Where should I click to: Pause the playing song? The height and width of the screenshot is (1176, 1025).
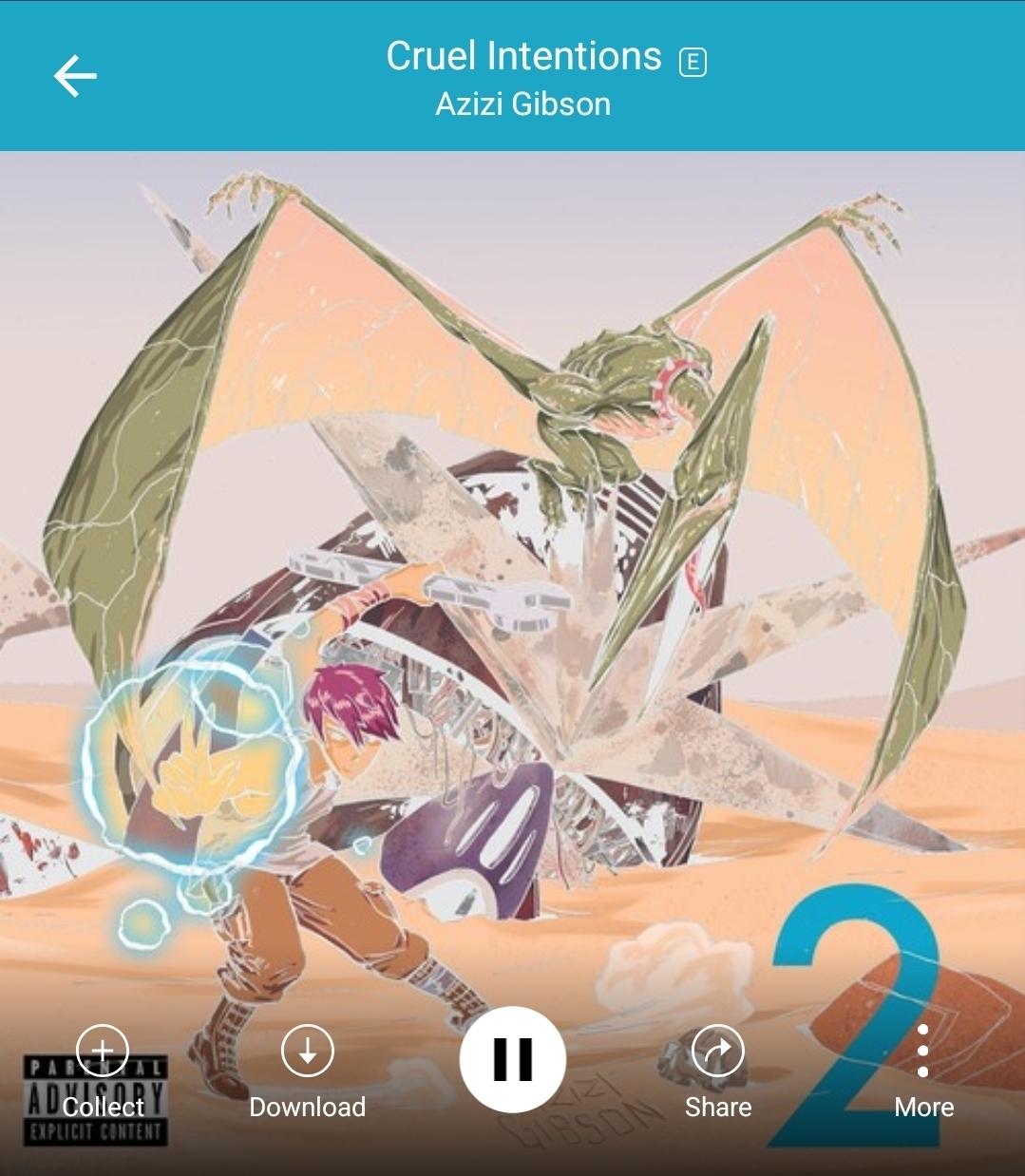coord(513,1059)
